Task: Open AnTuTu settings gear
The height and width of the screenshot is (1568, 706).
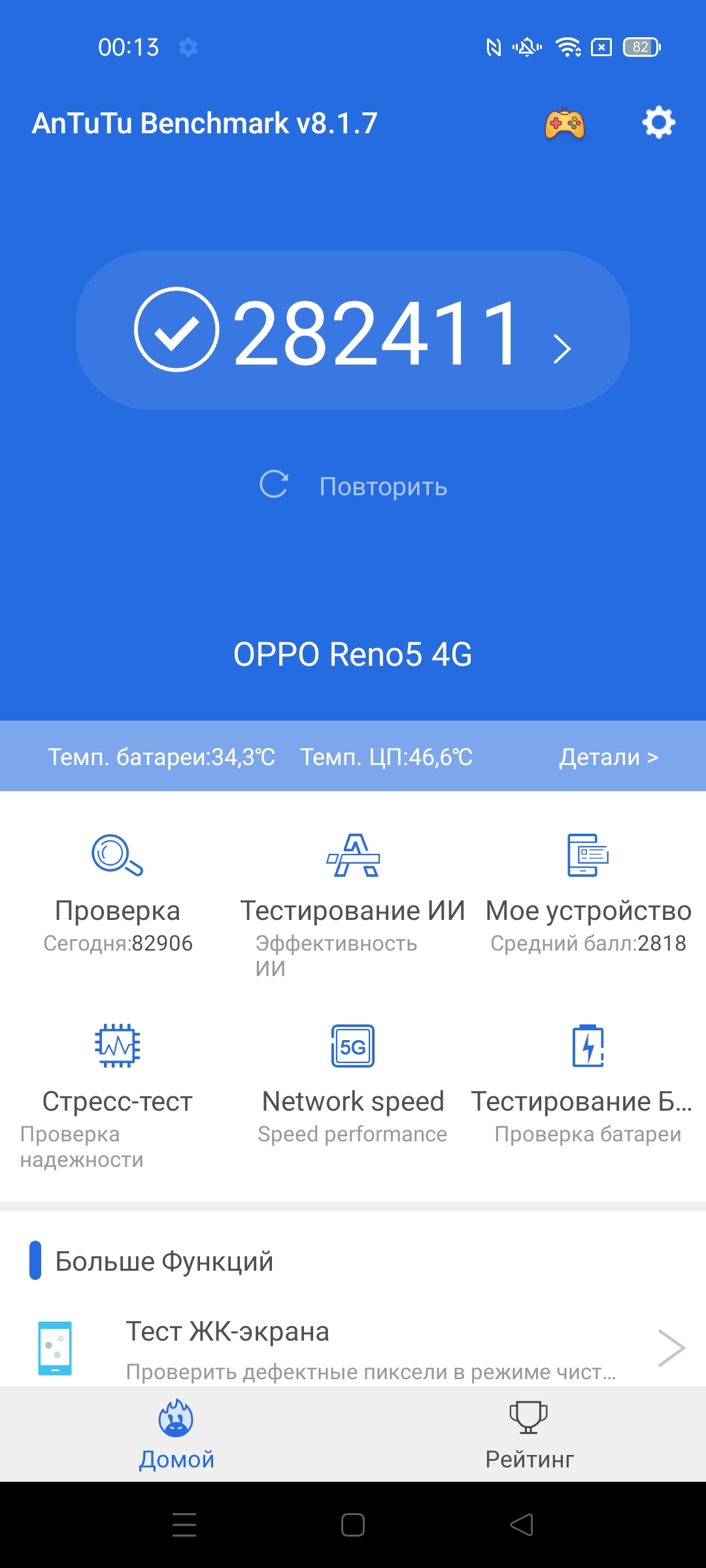Action: [x=658, y=122]
